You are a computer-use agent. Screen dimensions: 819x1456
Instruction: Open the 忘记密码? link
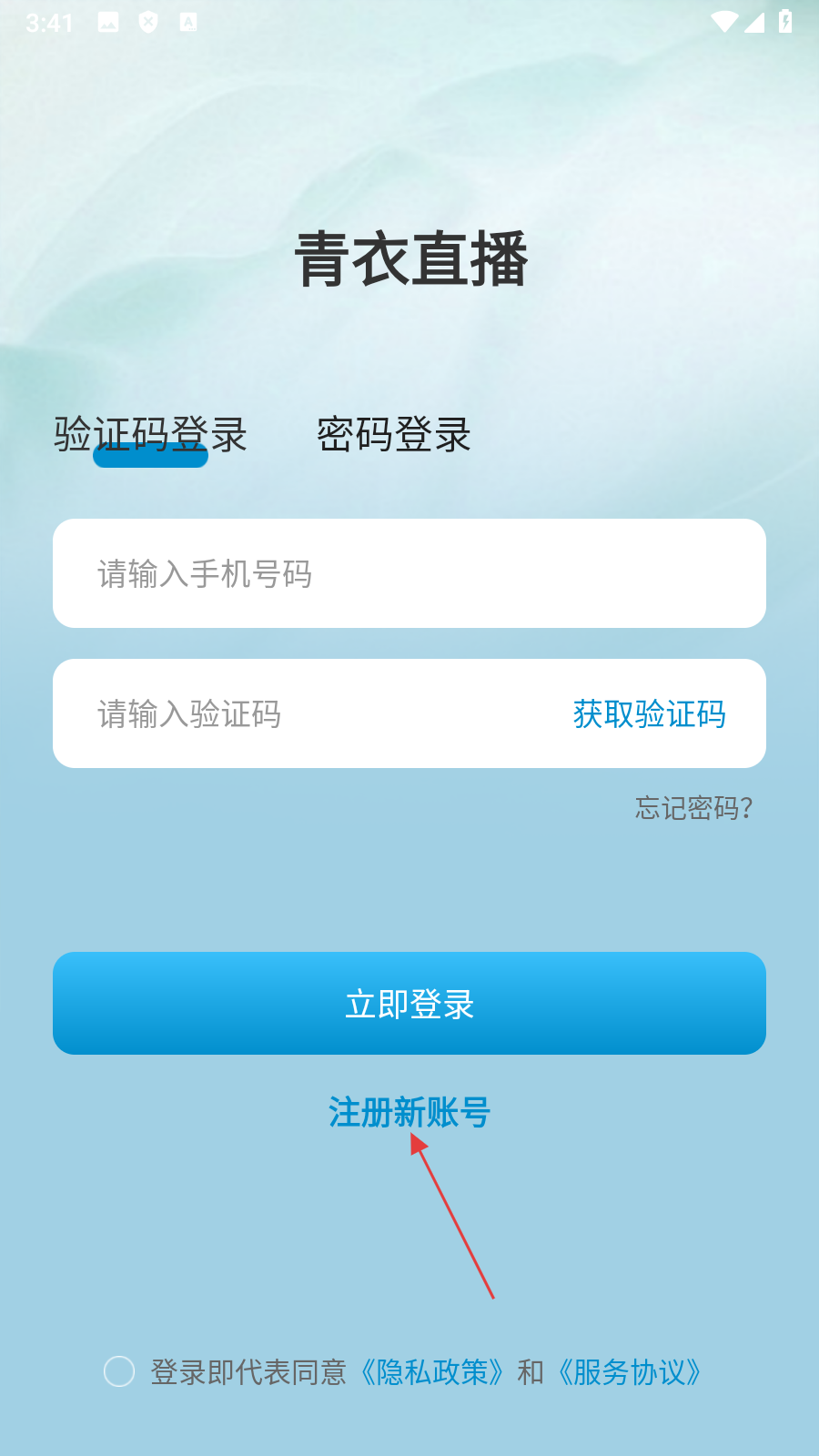[x=693, y=808]
